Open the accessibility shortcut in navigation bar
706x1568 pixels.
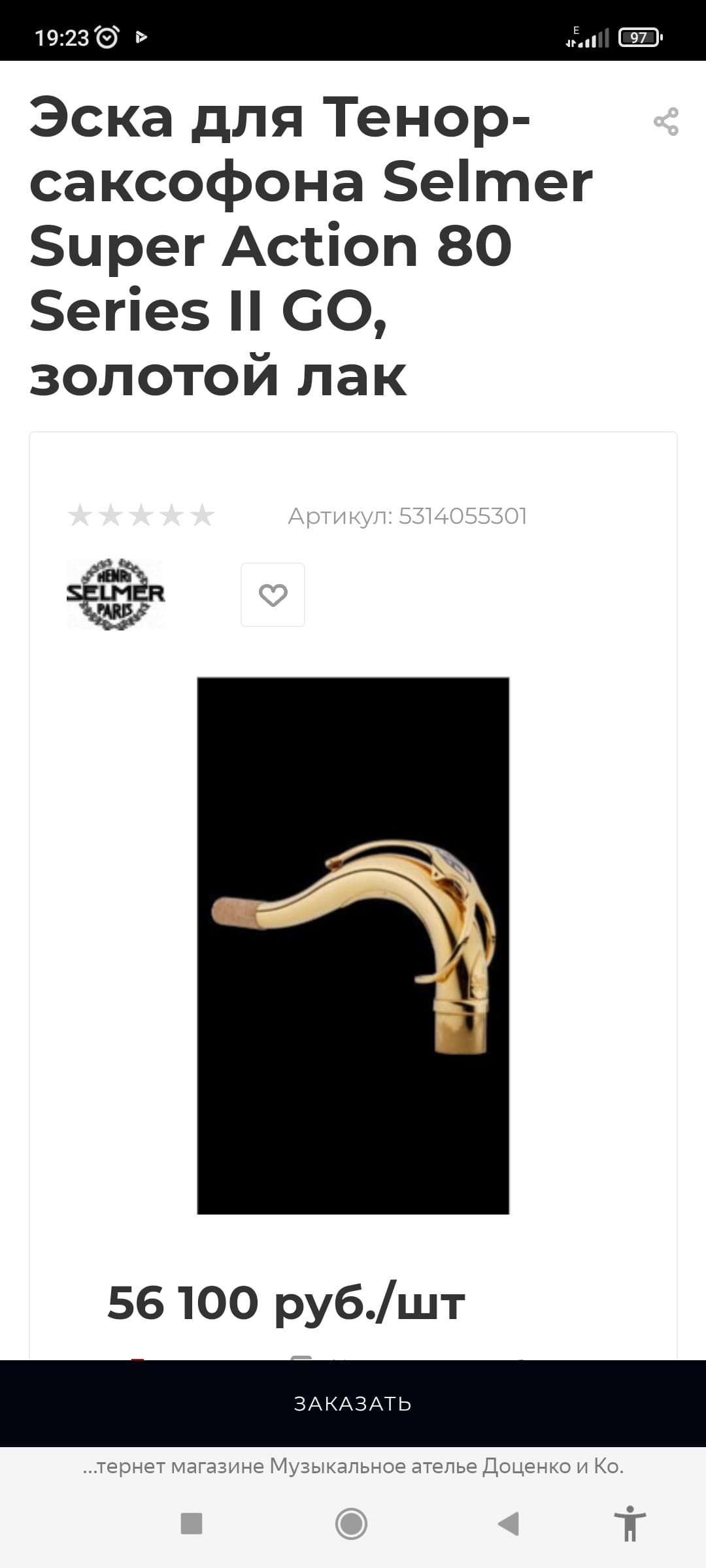point(630,1524)
